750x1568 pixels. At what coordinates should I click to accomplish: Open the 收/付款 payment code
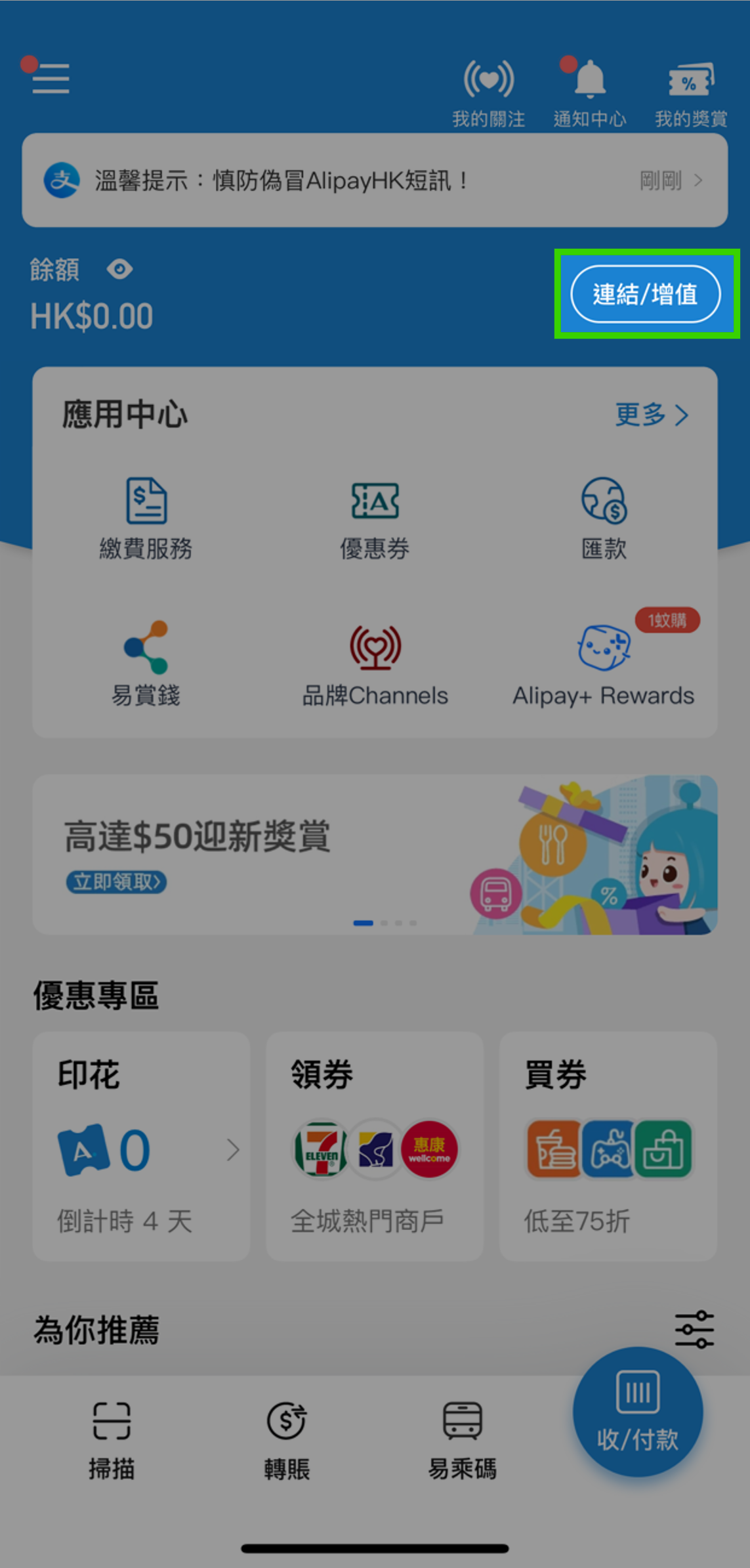638,1414
